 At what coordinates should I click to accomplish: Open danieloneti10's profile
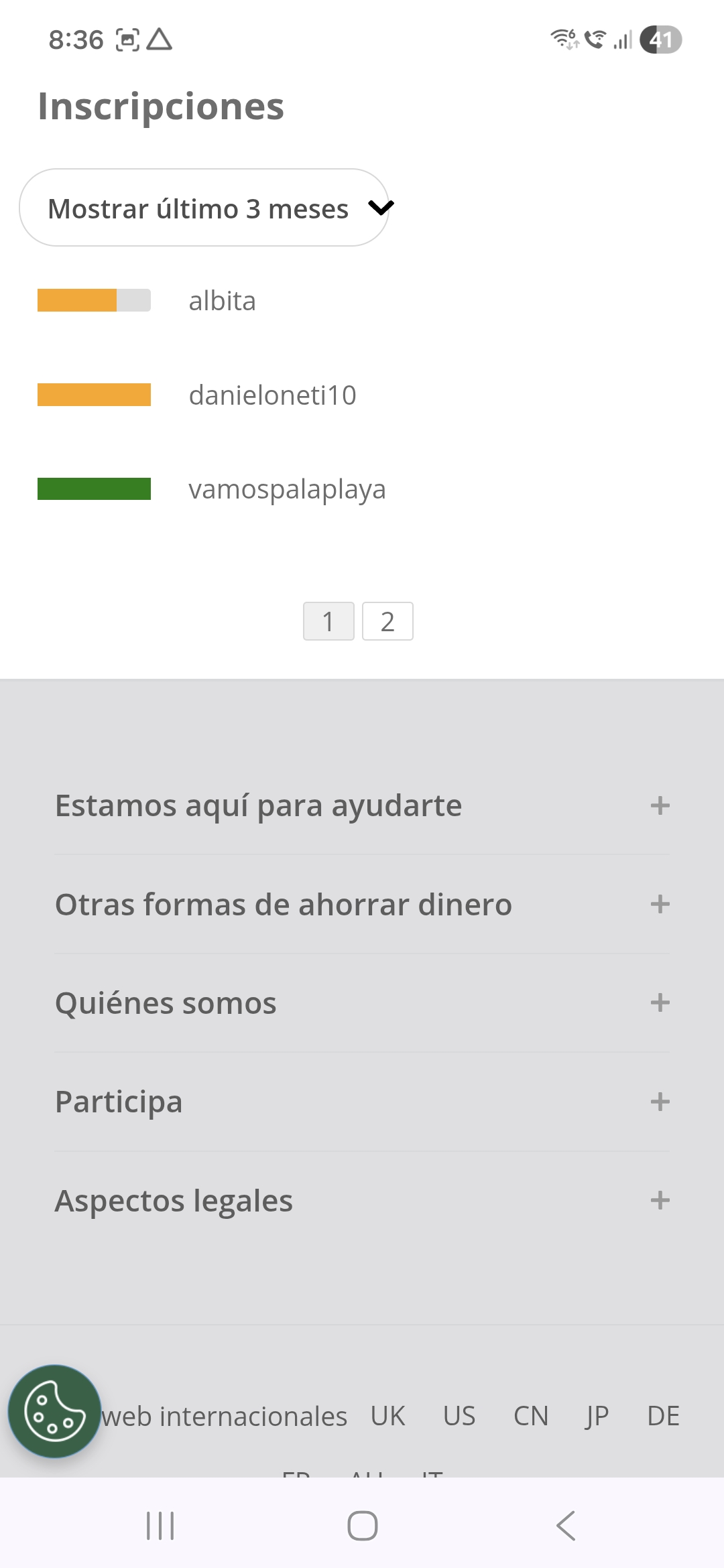[272, 395]
